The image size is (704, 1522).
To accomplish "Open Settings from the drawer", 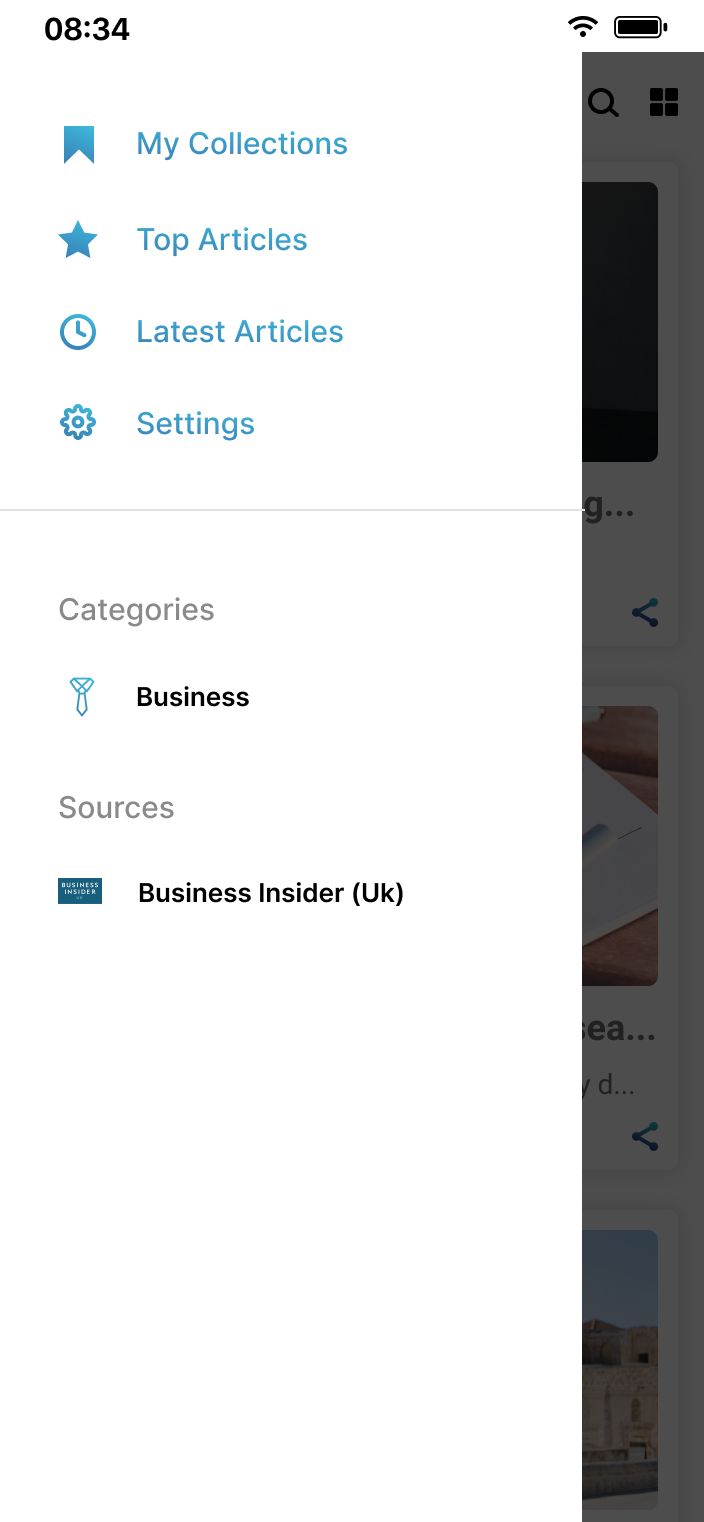I will [195, 424].
